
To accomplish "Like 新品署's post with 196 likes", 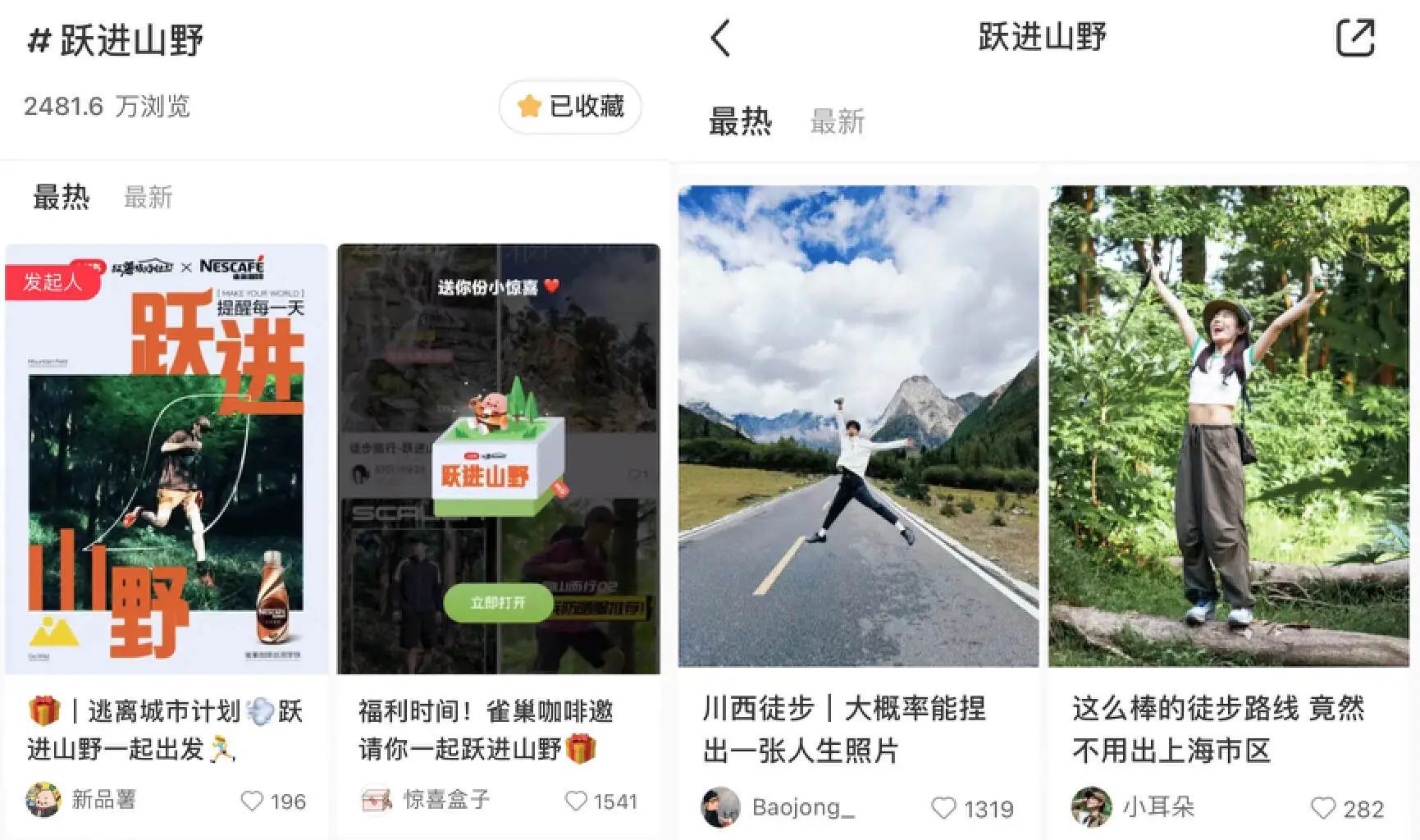I will [252, 801].
